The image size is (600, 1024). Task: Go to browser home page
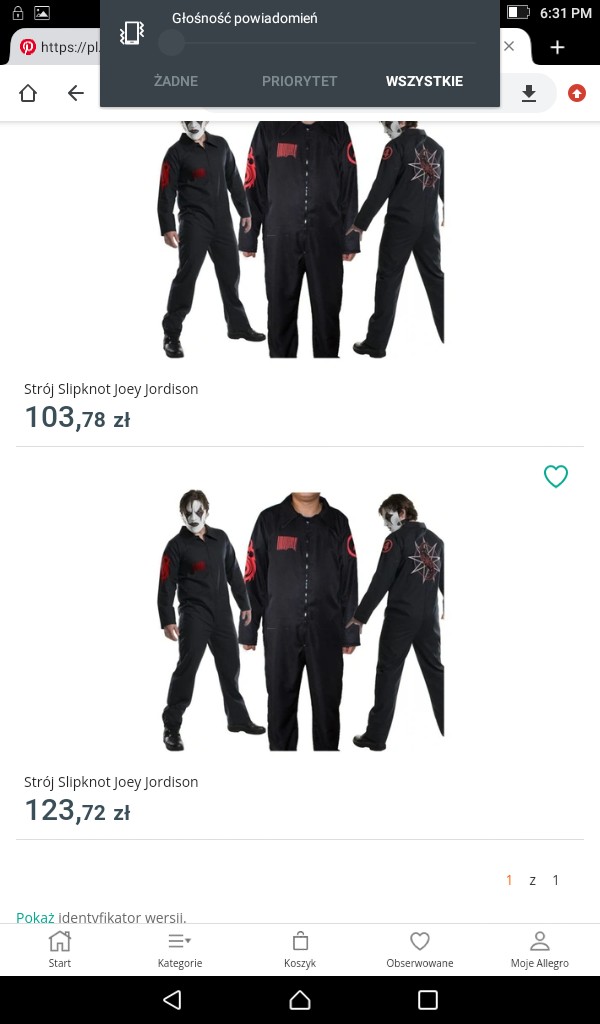pyautogui.click(x=28, y=93)
